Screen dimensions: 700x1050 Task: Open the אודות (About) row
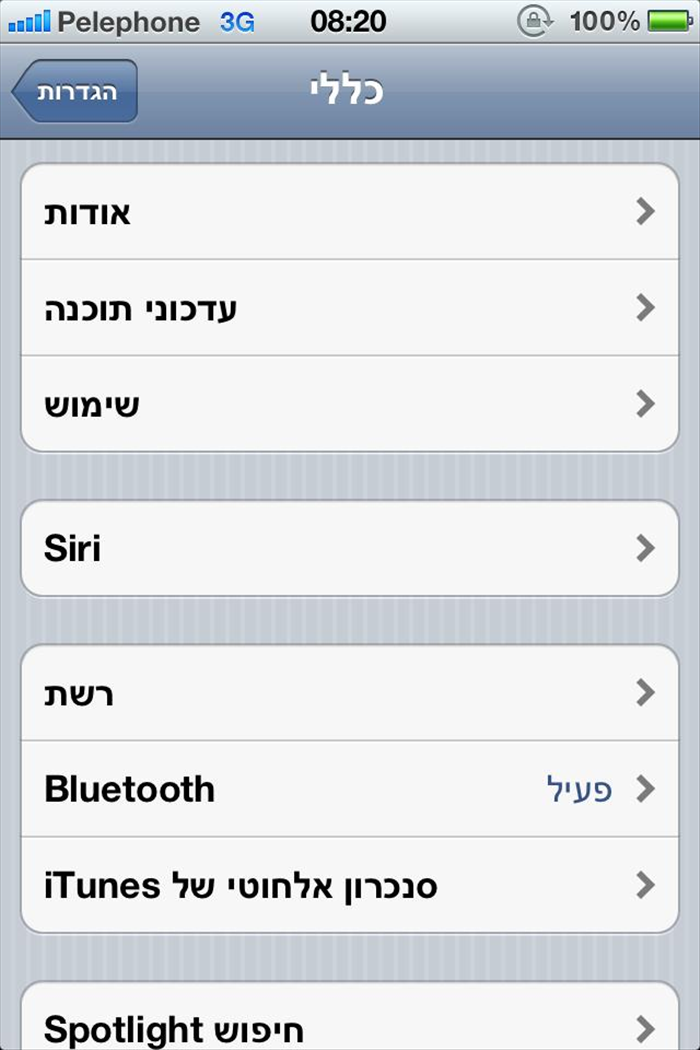350,212
